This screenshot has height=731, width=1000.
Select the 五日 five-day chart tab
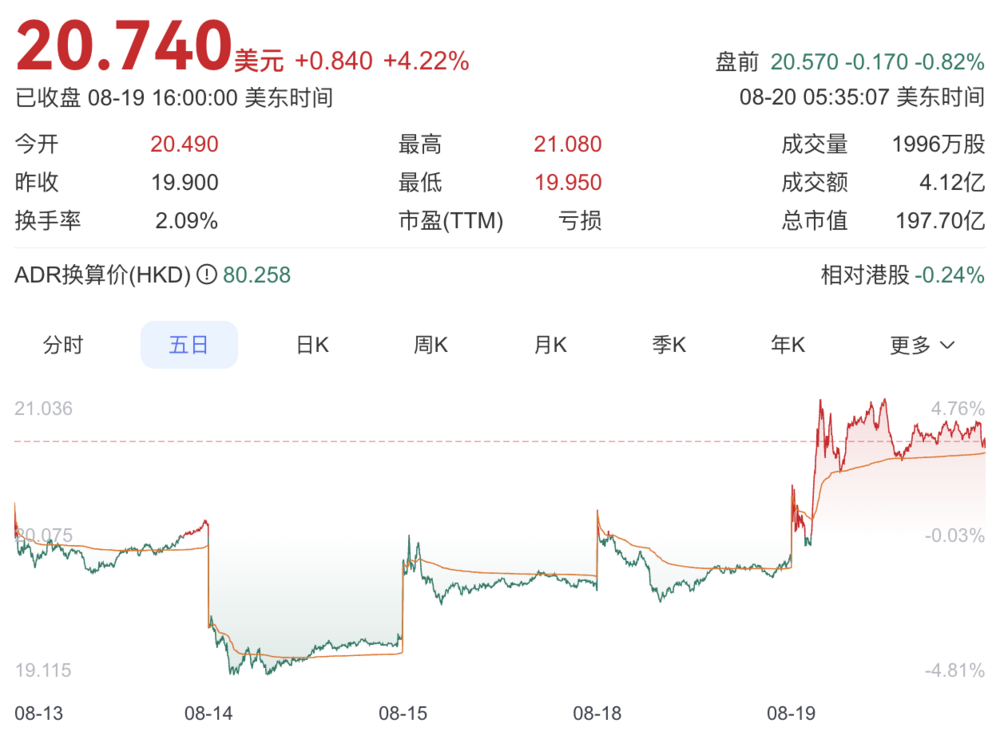pyautogui.click(x=189, y=345)
